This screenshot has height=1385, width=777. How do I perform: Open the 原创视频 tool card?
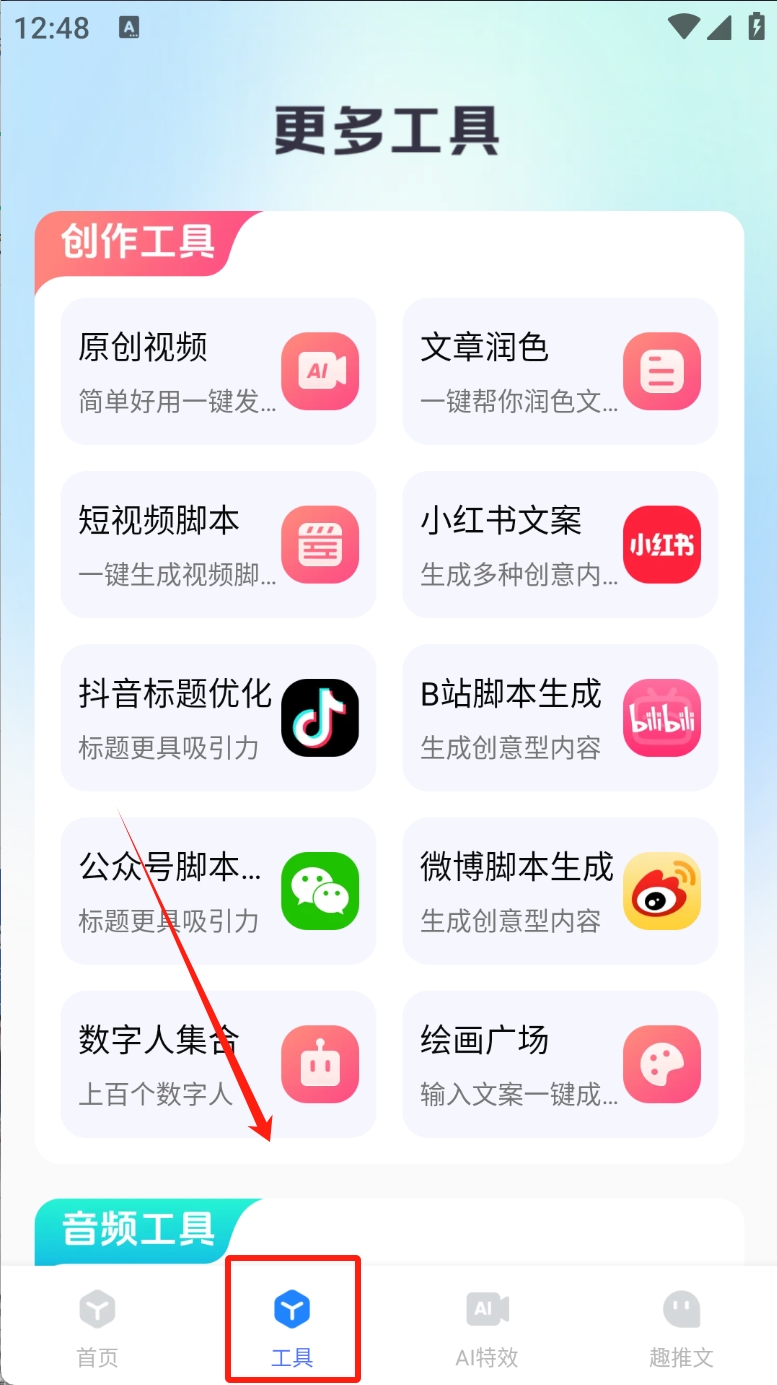(x=218, y=371)
